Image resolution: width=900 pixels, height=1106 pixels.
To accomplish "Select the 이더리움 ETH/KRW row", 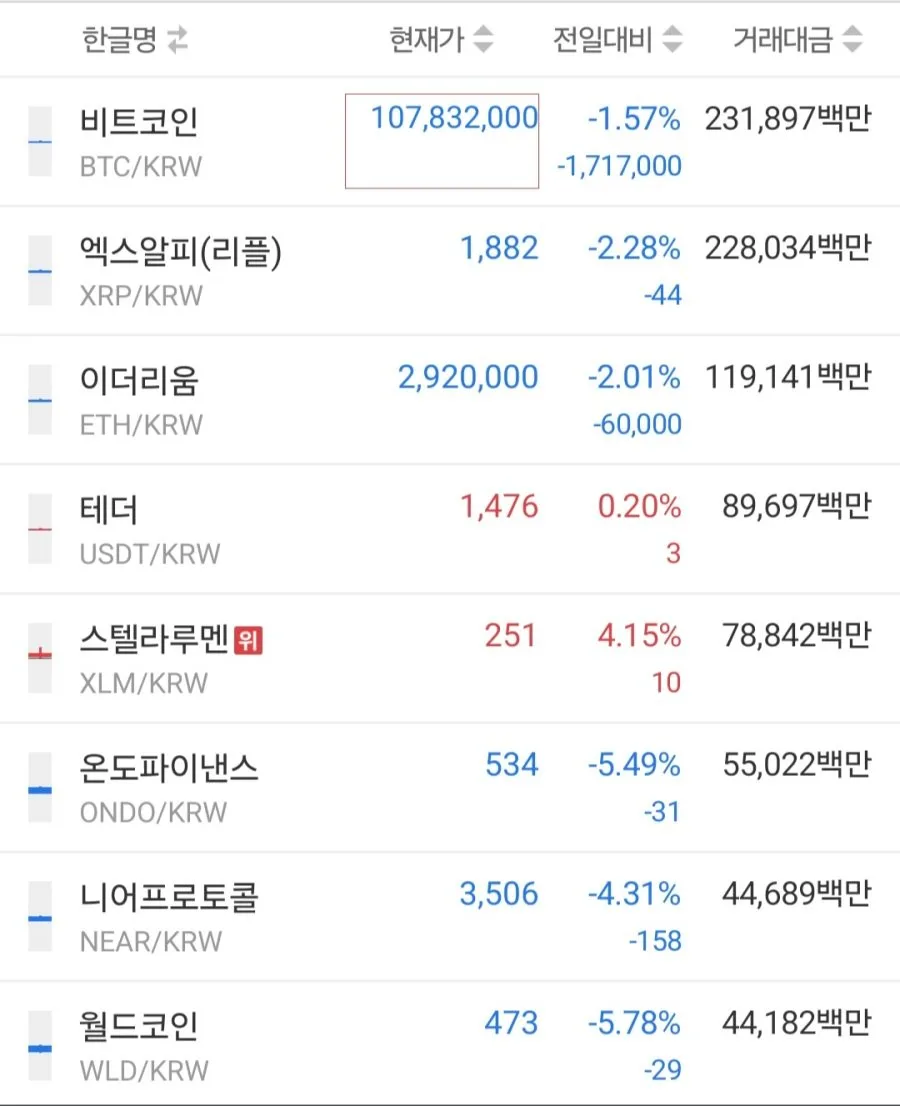I will coord(450,400).
